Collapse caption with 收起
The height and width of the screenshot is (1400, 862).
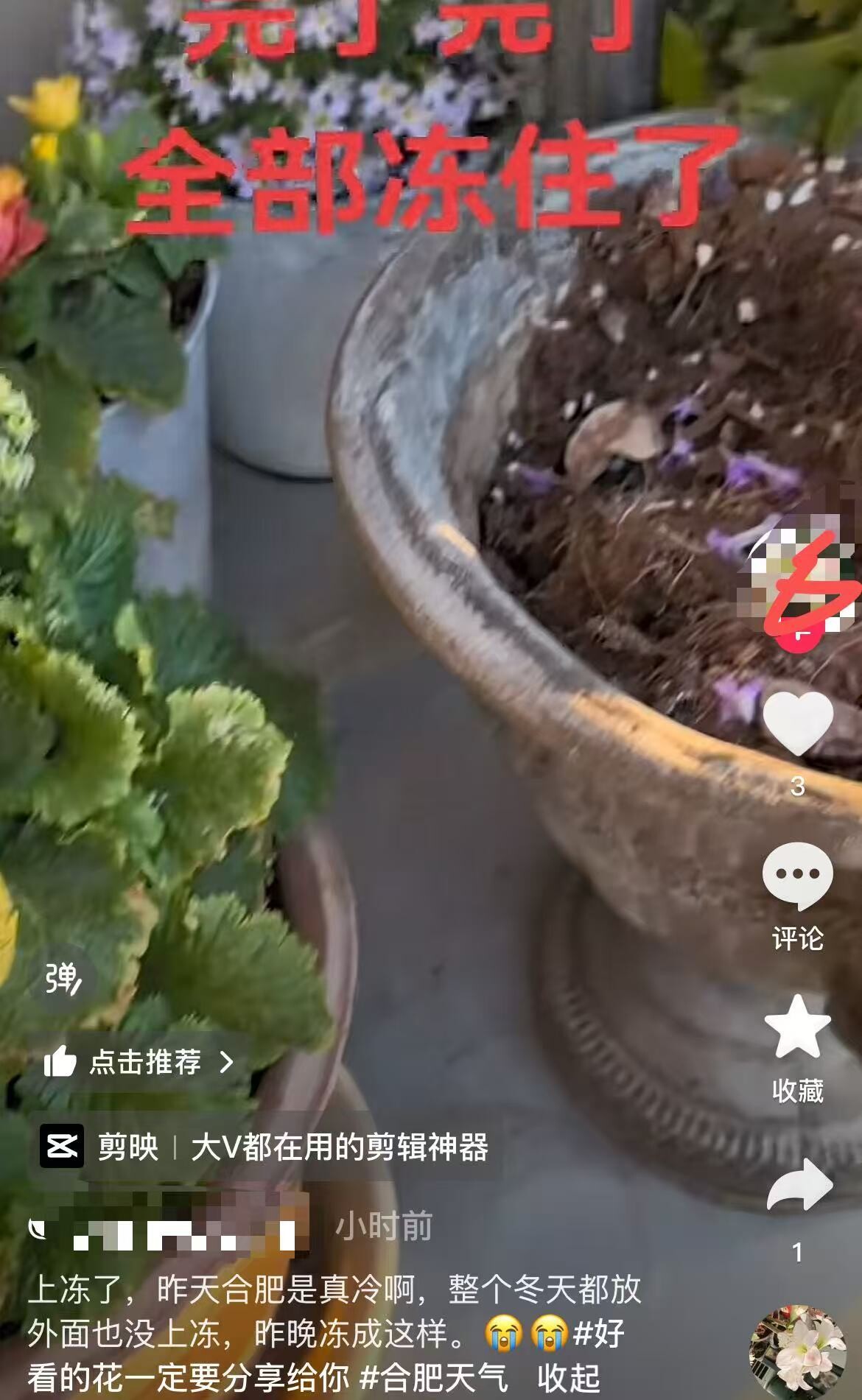[568, 1378]
